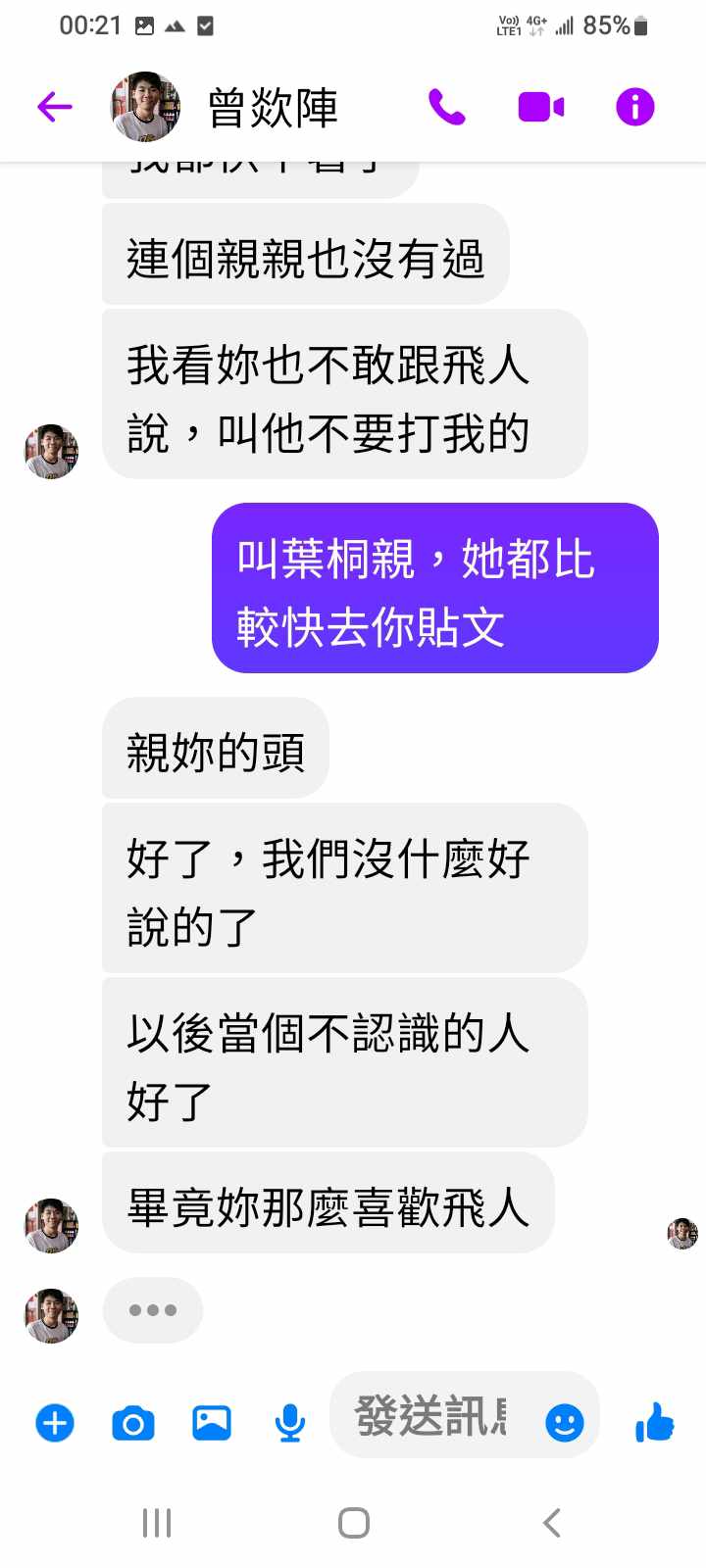Go back to the chat list
The width and height of the screenshot is (706, 1568).
55,107
